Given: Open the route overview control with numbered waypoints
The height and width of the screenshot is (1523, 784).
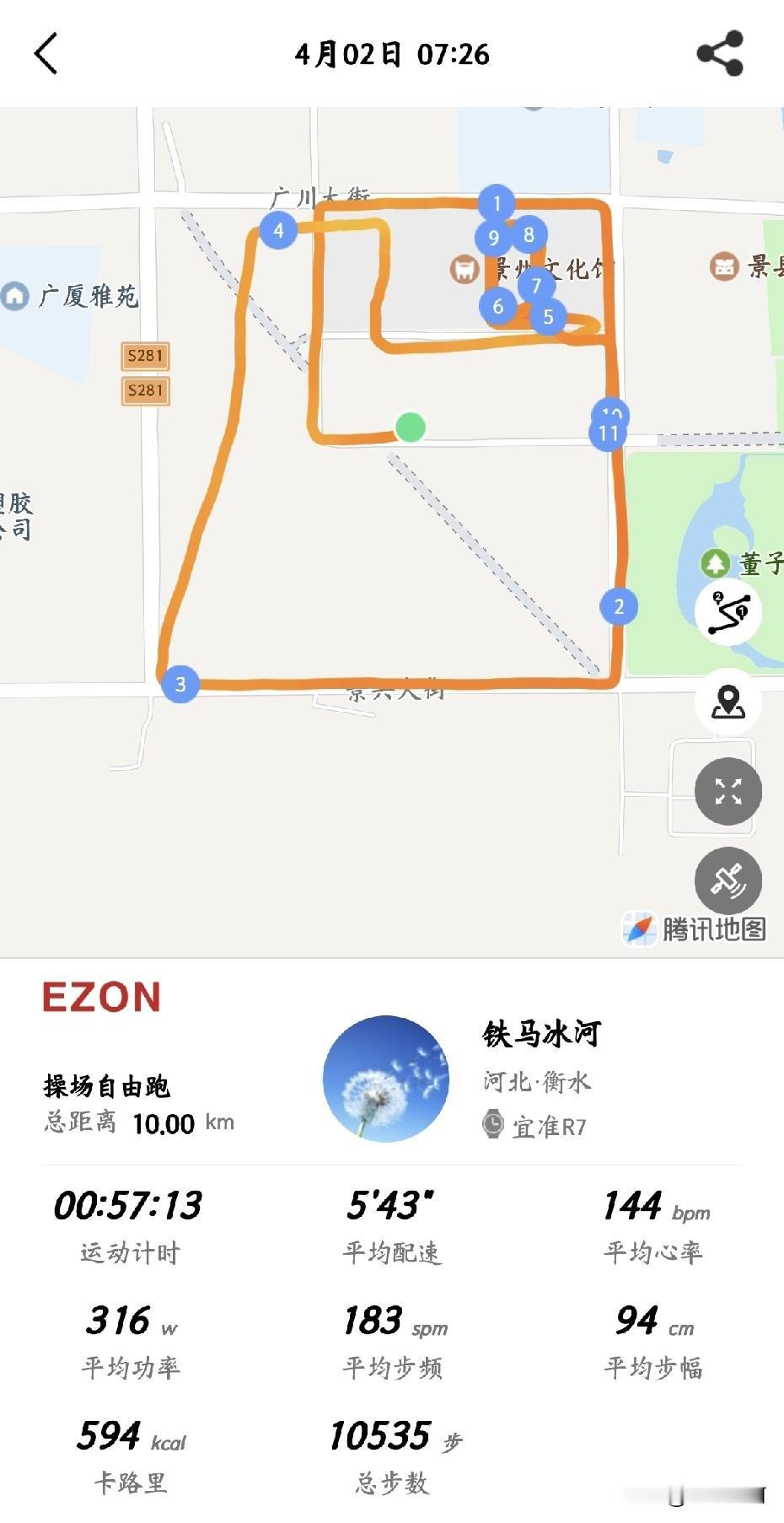Looking at the screenshot, I should (x=728, y=613).
